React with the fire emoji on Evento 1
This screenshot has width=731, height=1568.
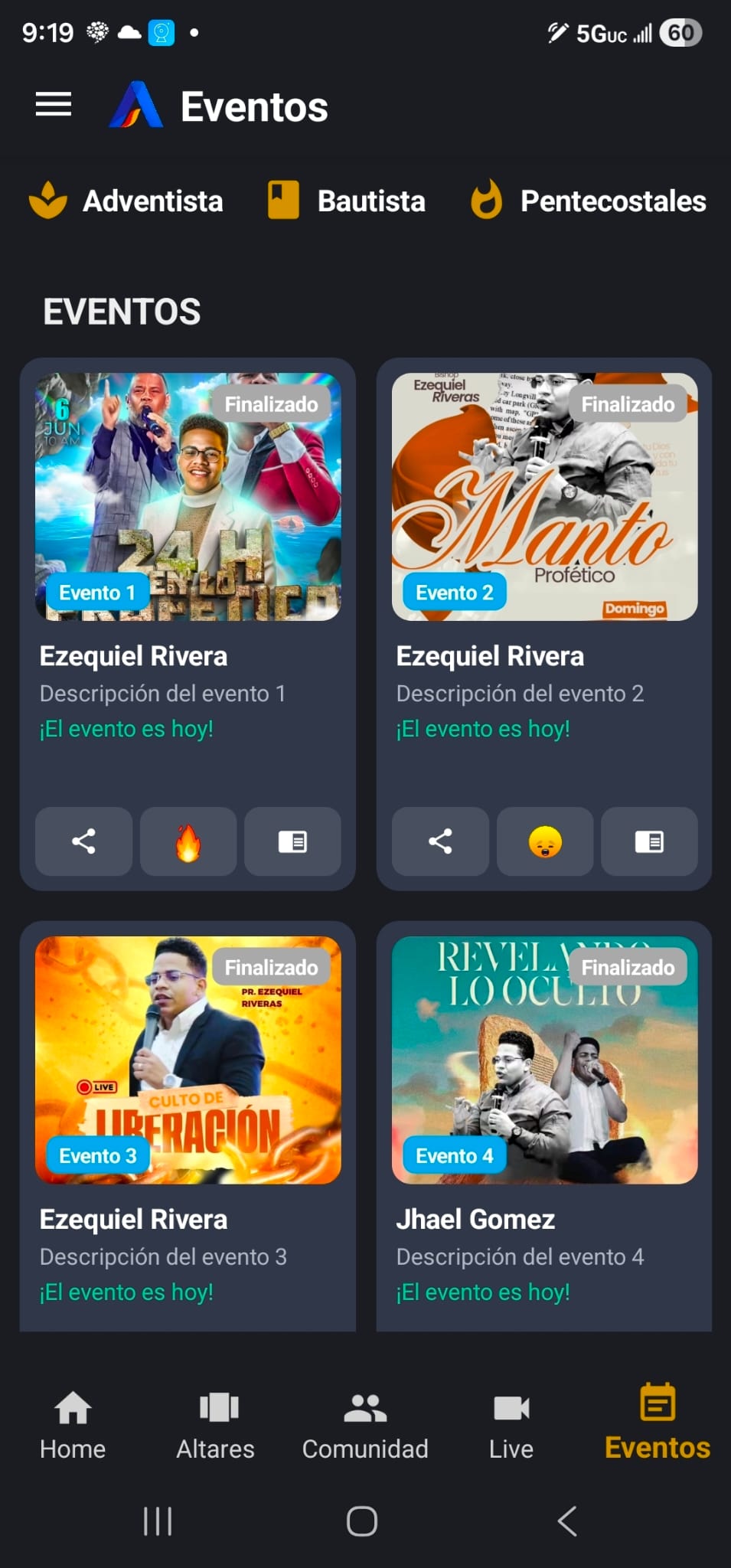tap(188, 842)
